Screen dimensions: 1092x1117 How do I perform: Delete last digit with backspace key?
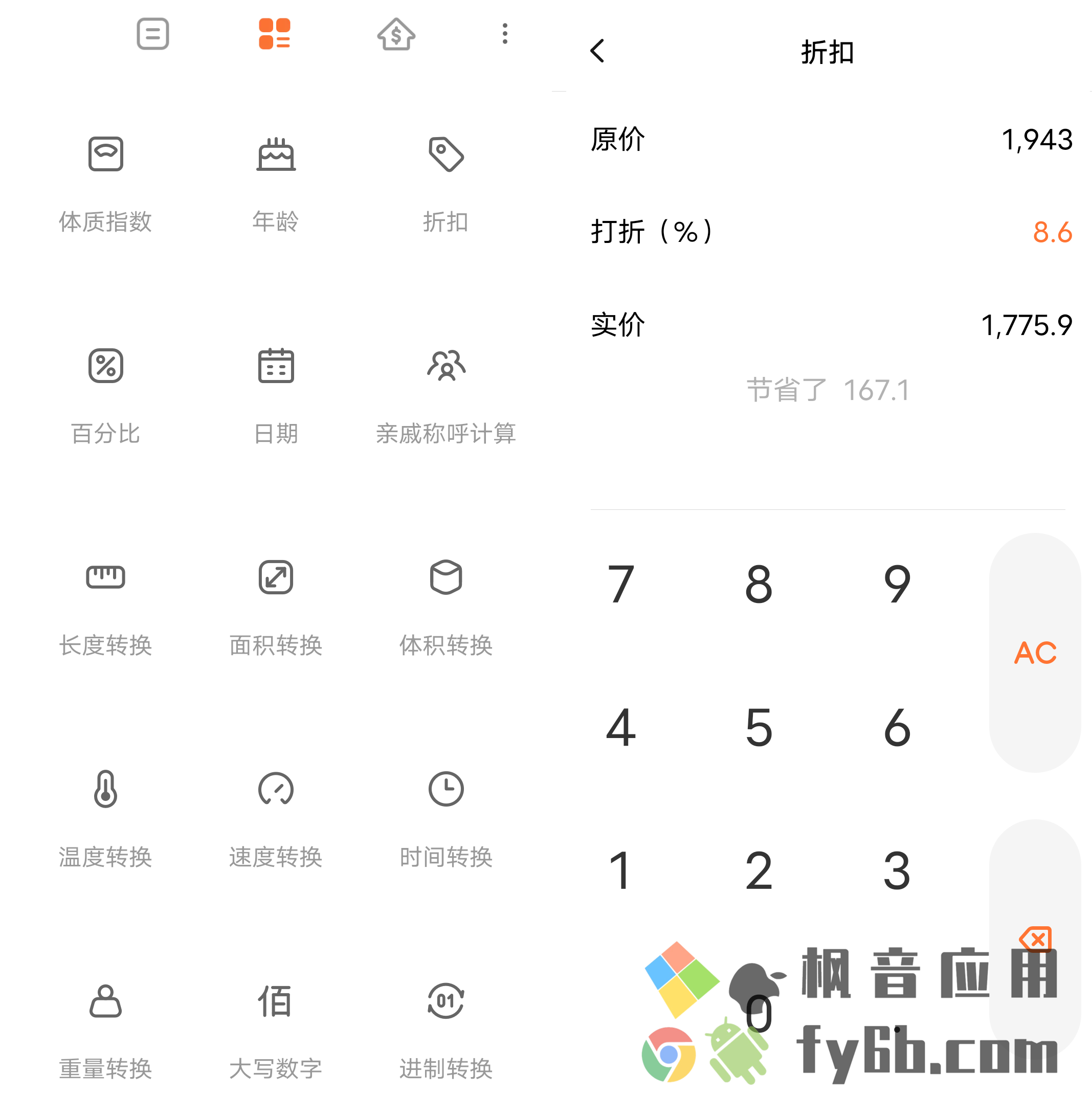pos(1035,939)
